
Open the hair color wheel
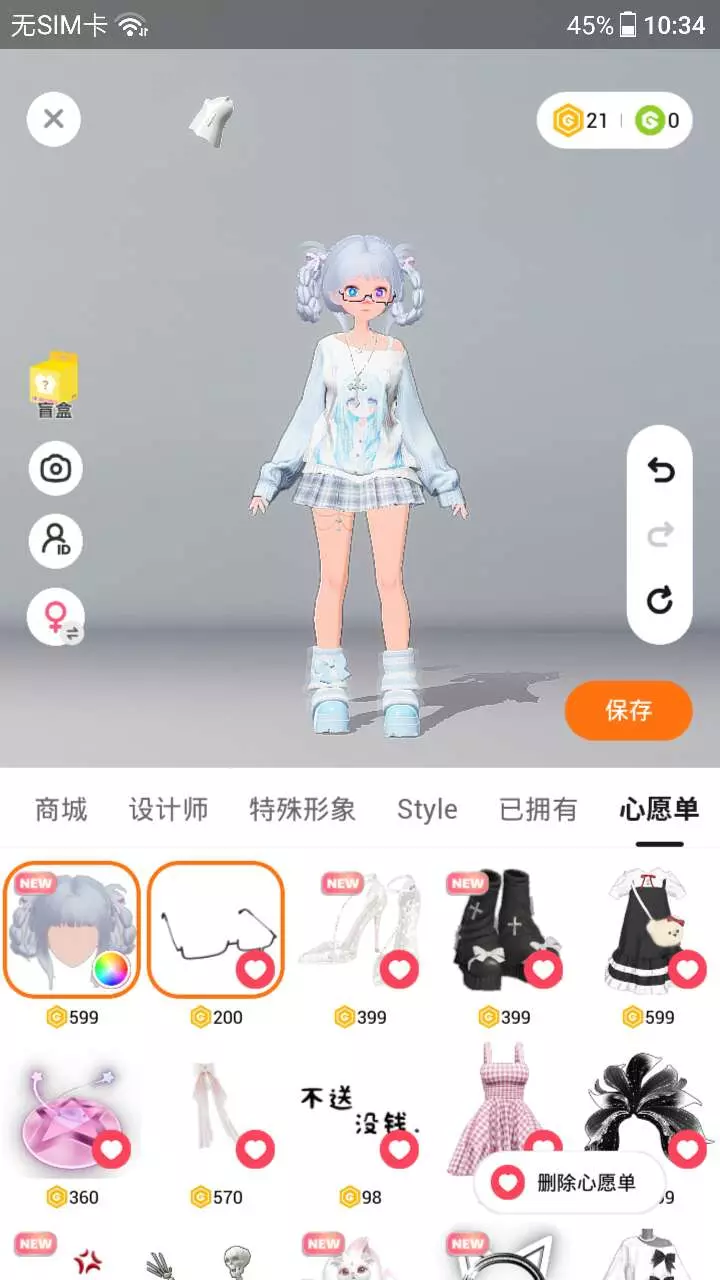[x=111, y=969]
